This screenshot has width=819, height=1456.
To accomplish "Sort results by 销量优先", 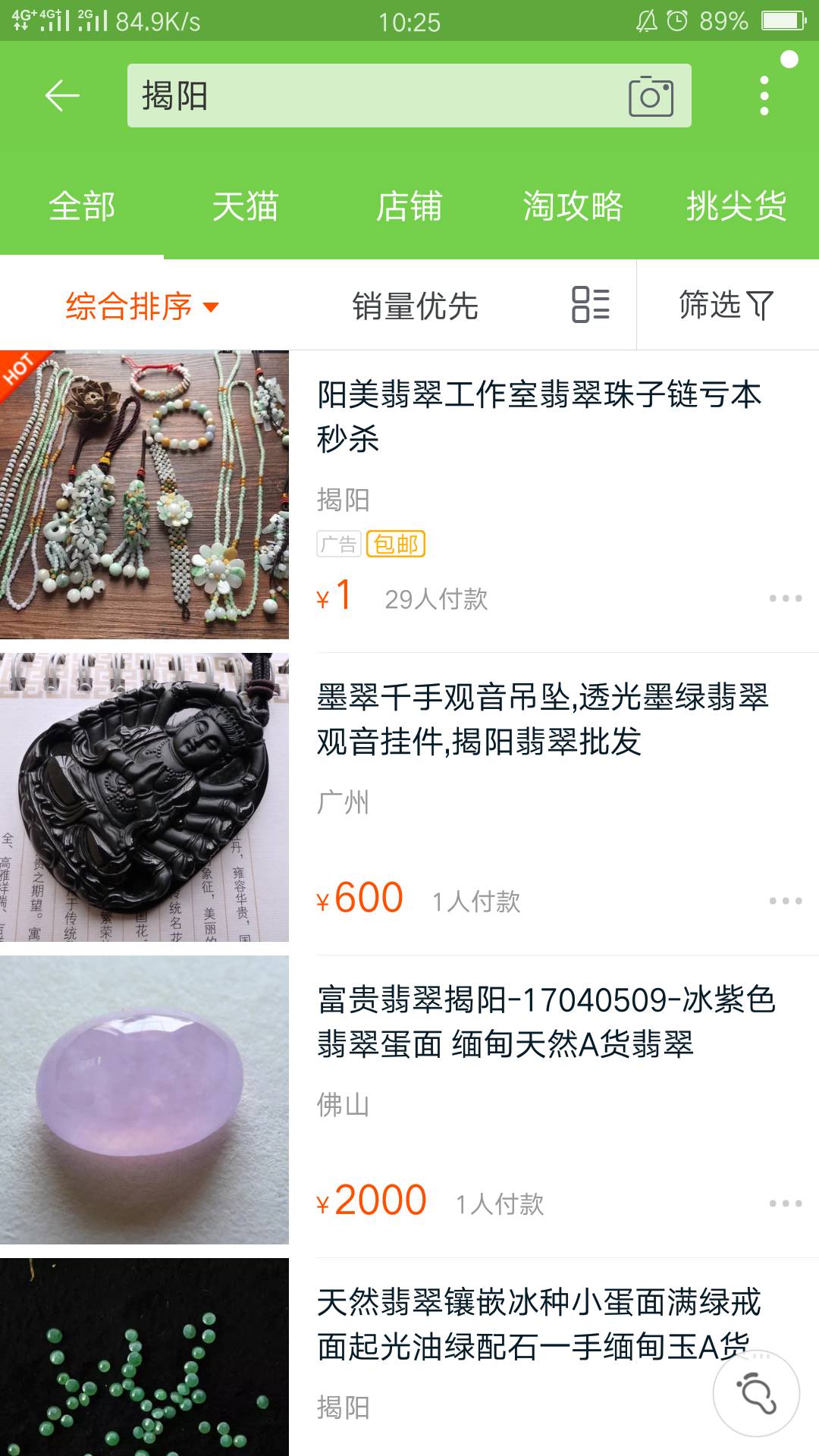I will [x=415, y=306].
